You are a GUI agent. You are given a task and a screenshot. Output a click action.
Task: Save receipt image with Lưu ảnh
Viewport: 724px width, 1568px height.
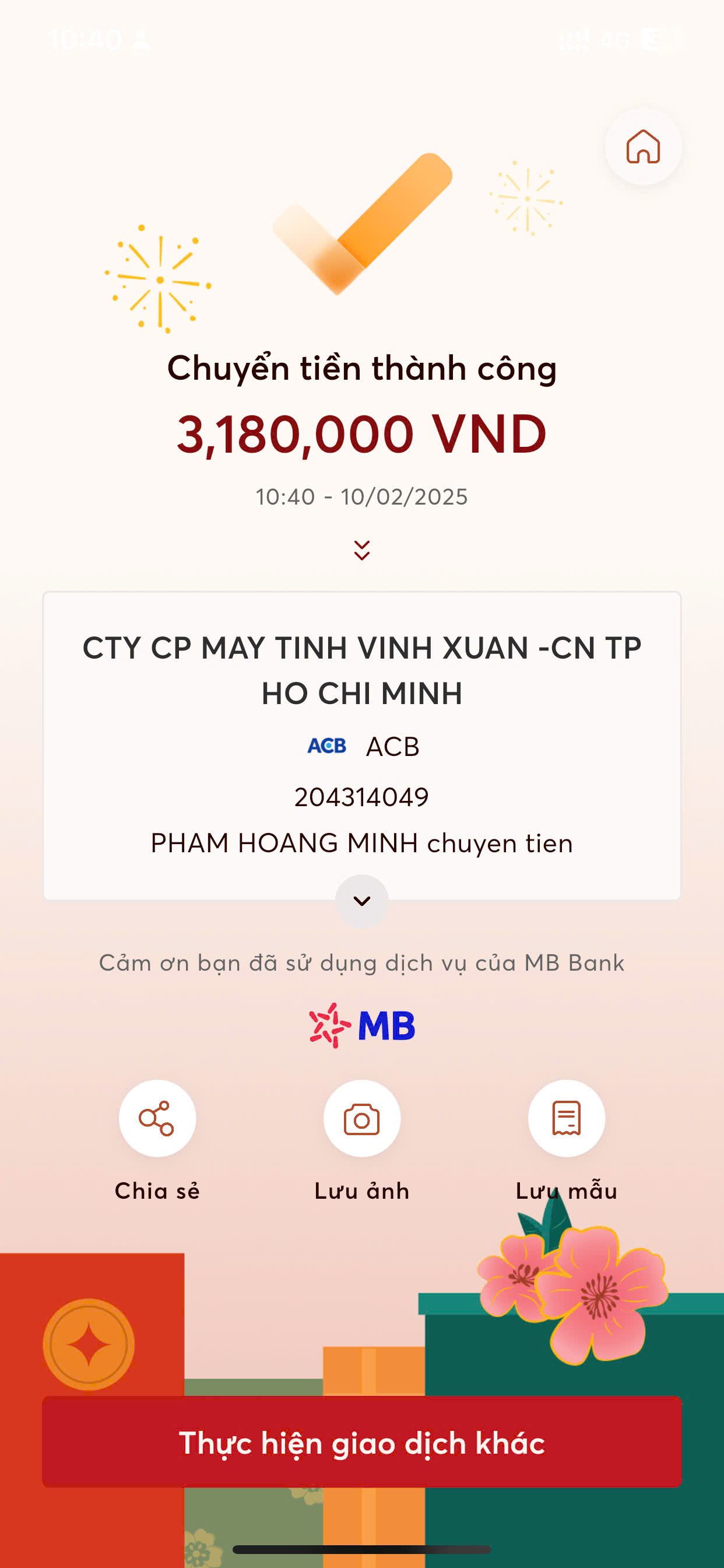(362, 1118)
